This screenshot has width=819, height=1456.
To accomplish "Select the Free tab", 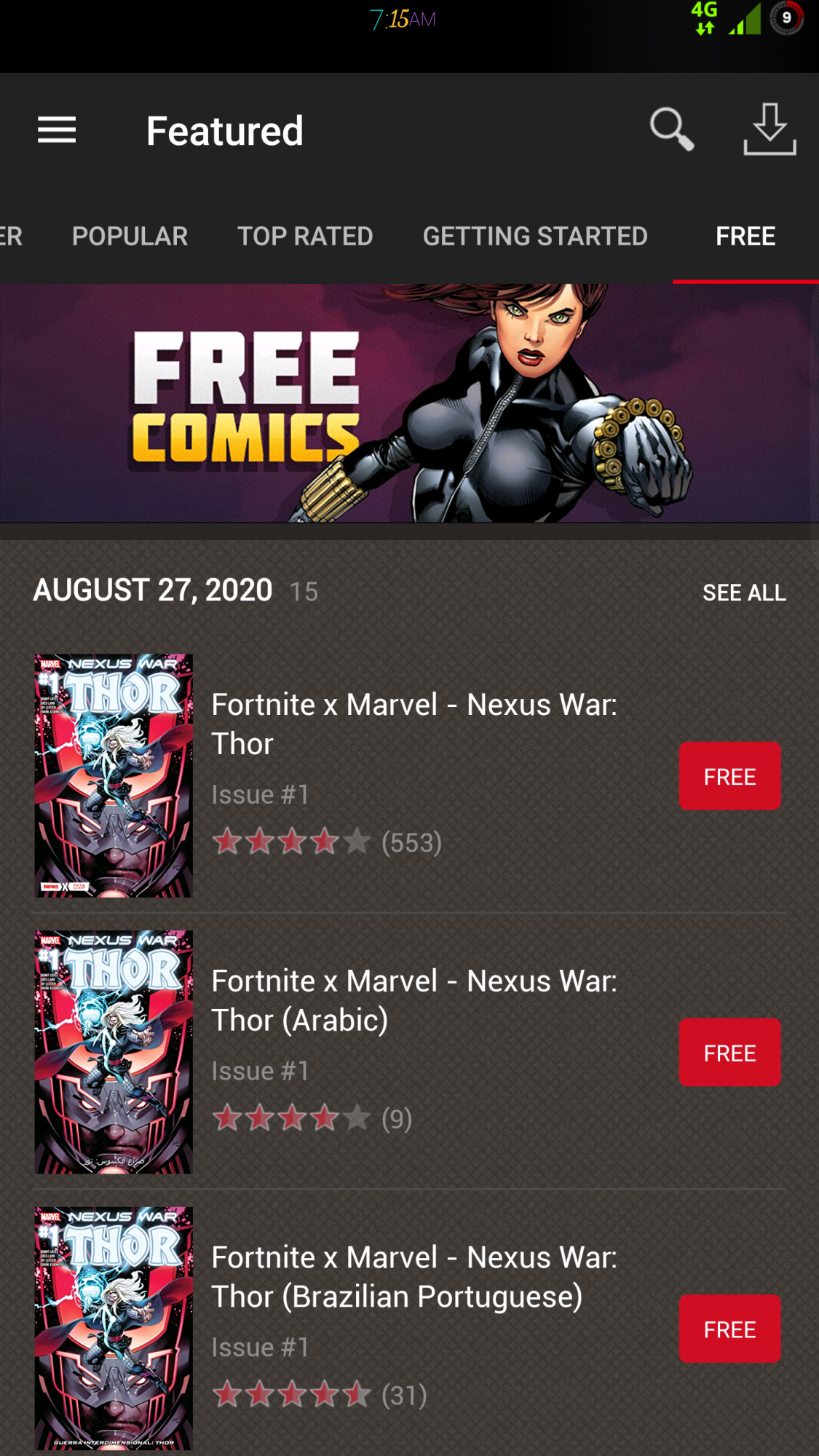I will (x=745, y=236).
